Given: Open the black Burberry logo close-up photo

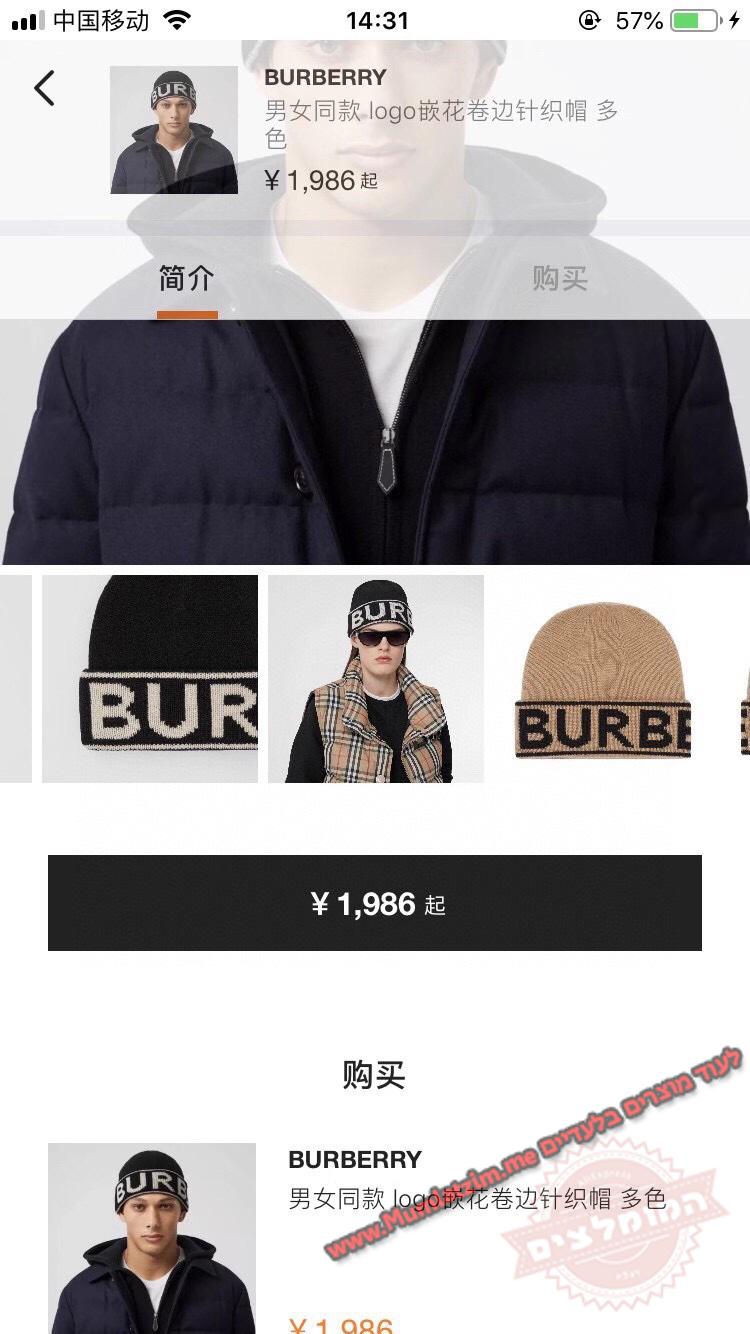Looking at the screenshot, I should tap(150, 679).
